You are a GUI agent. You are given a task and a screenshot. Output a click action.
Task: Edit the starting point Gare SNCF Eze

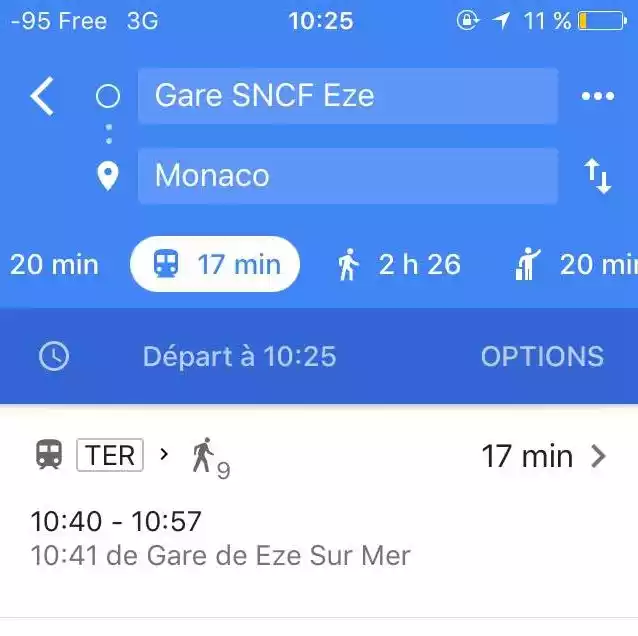[x=347, y=96]
